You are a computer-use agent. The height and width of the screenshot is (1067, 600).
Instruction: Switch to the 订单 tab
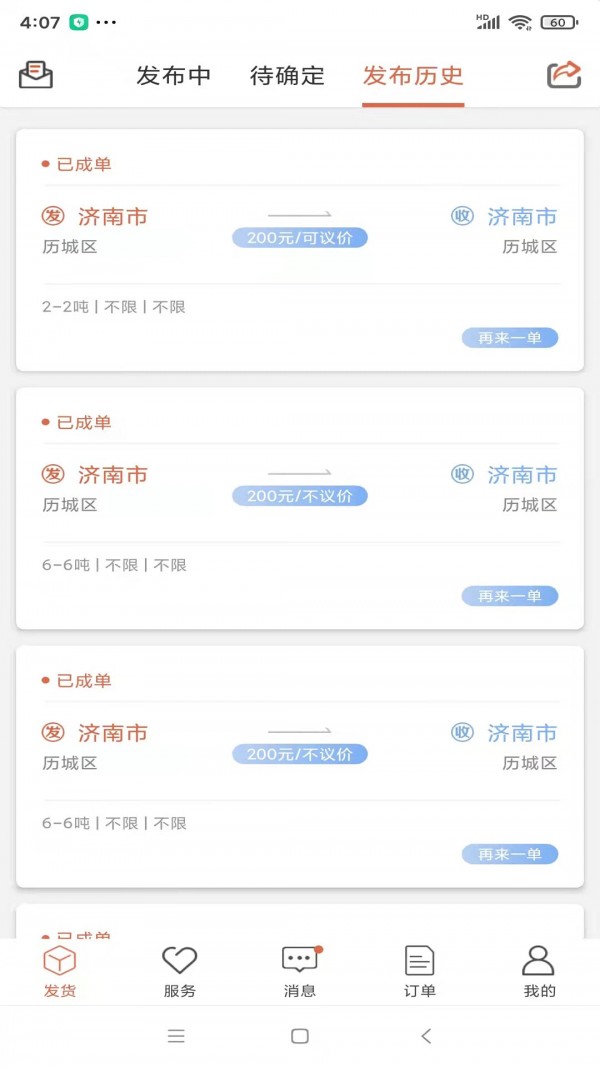[420, 972]
